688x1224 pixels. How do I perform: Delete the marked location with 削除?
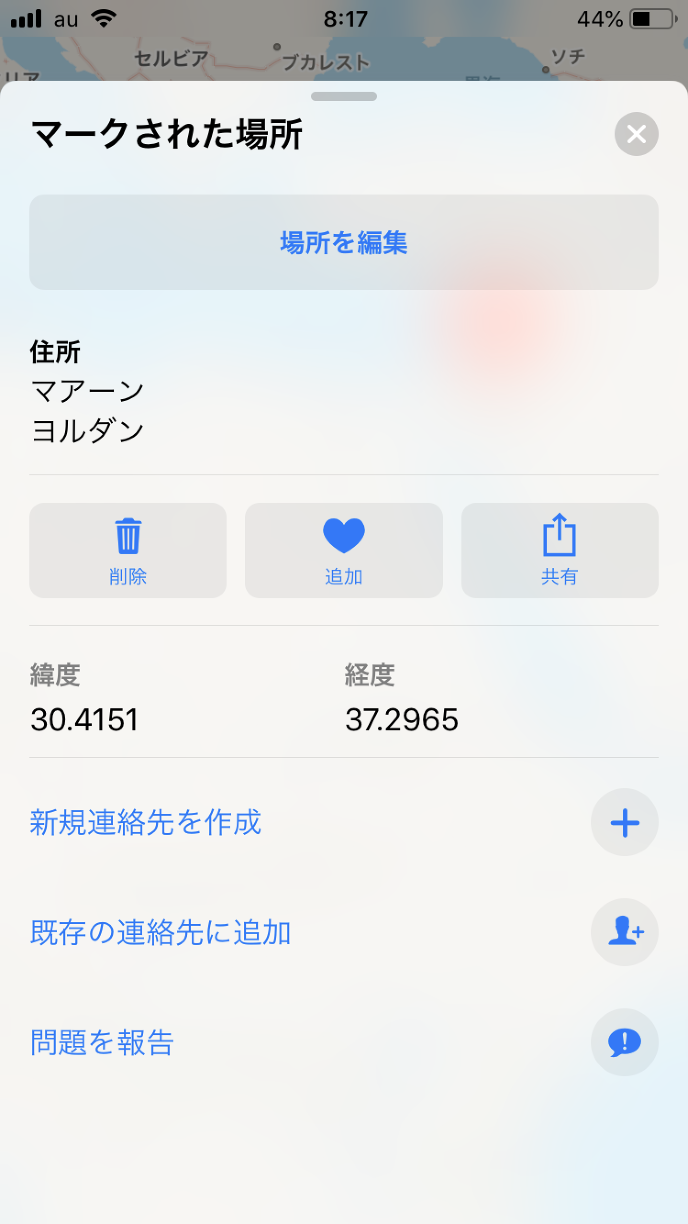(x=128, y=550)
